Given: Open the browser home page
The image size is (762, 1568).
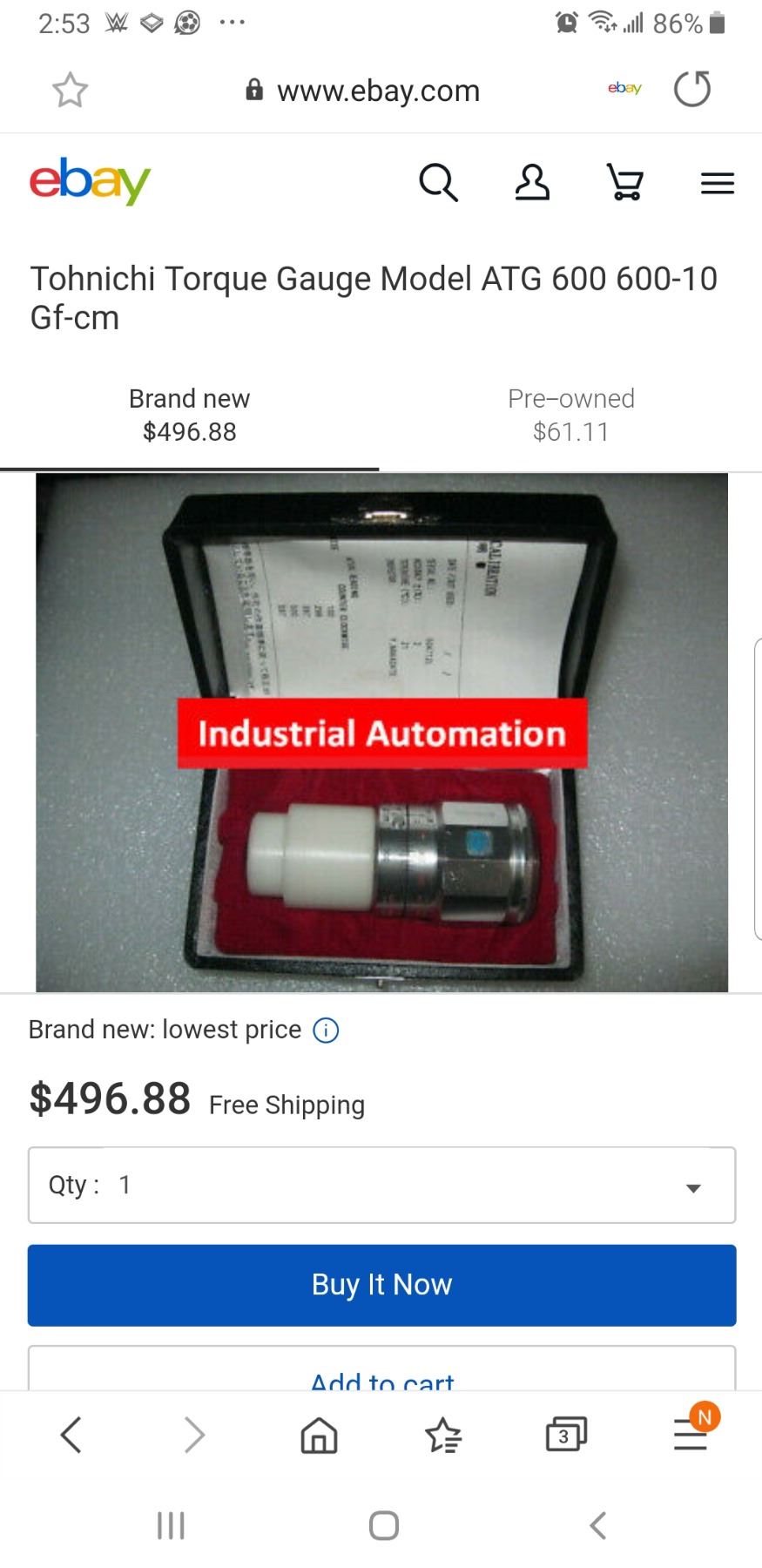Looking at the screenshot, I should 319,1435.
